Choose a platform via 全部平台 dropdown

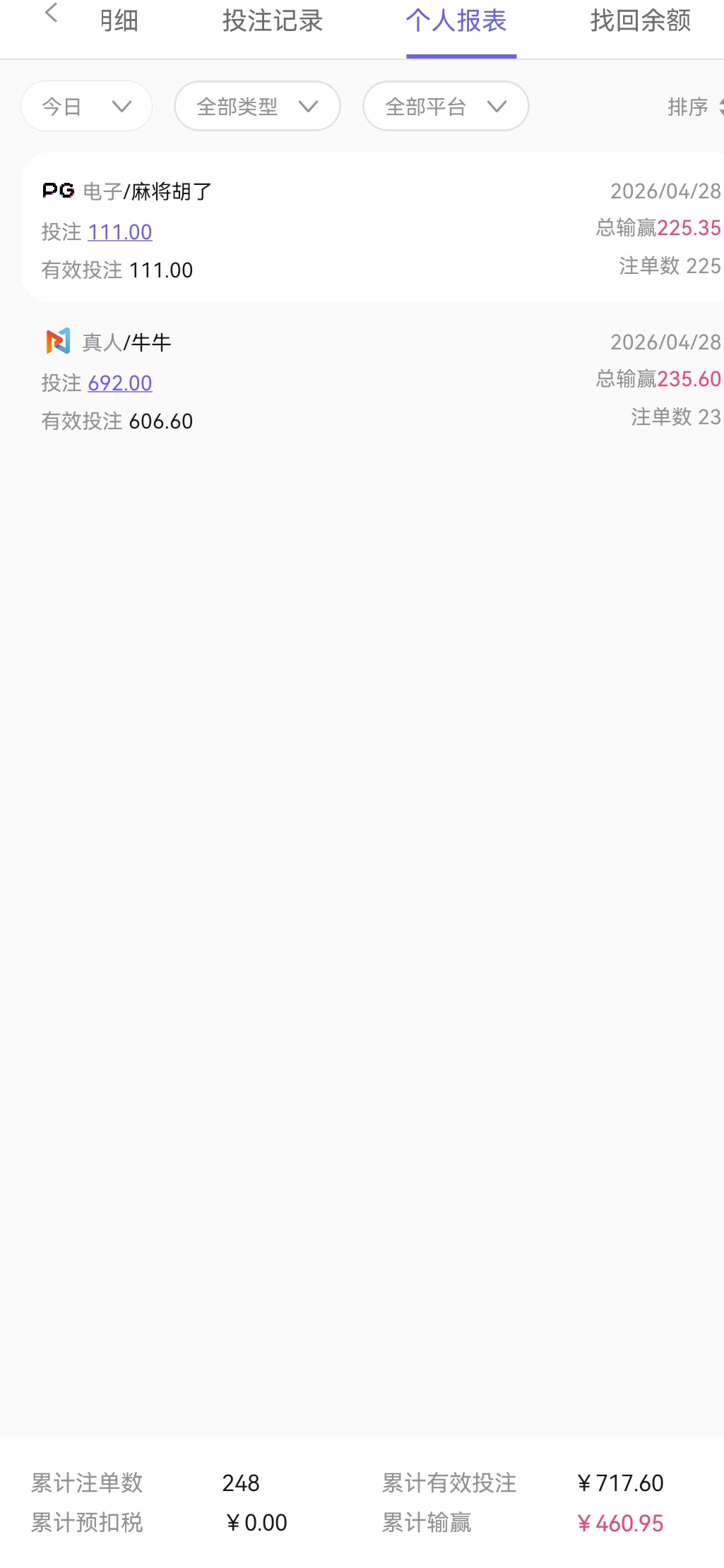coord(446,107)
